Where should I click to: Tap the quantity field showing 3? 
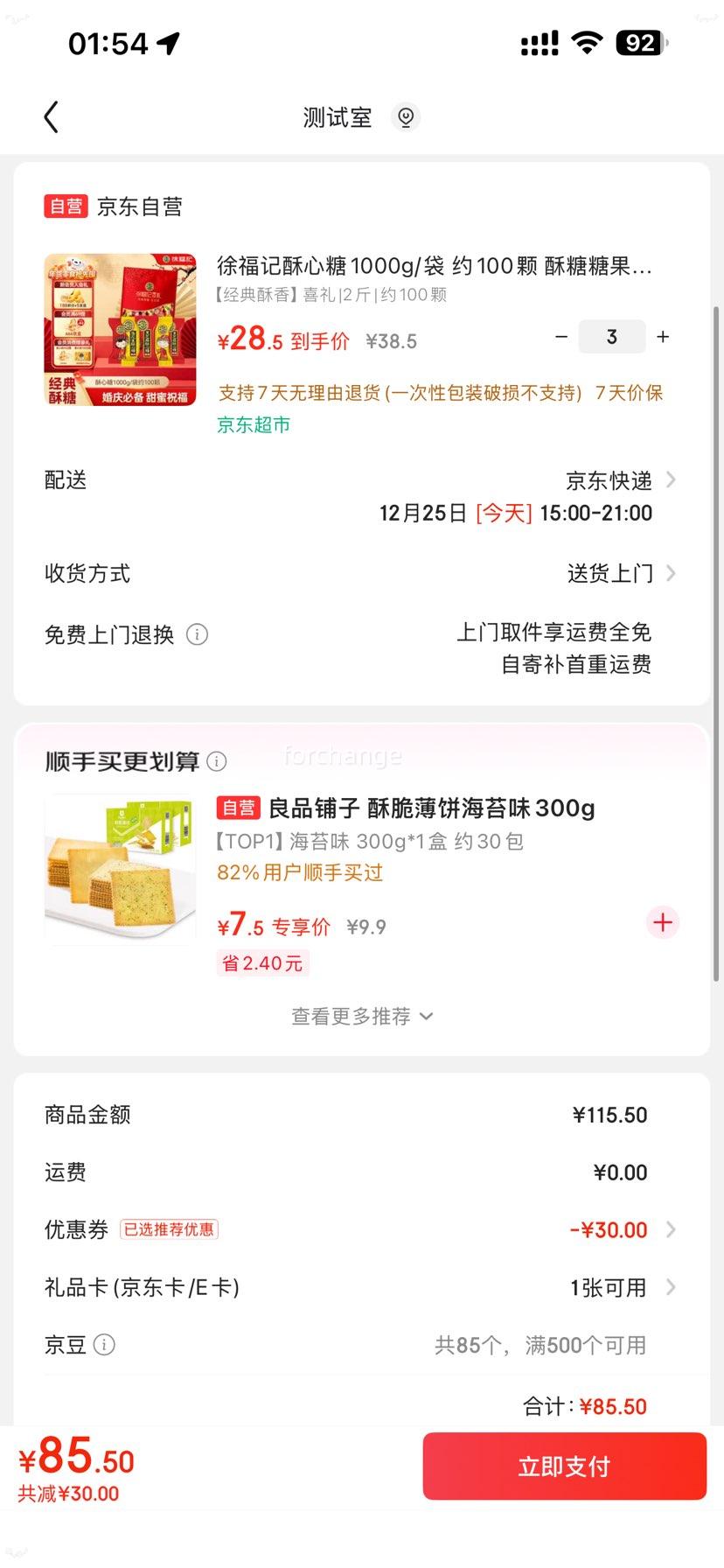611,336
